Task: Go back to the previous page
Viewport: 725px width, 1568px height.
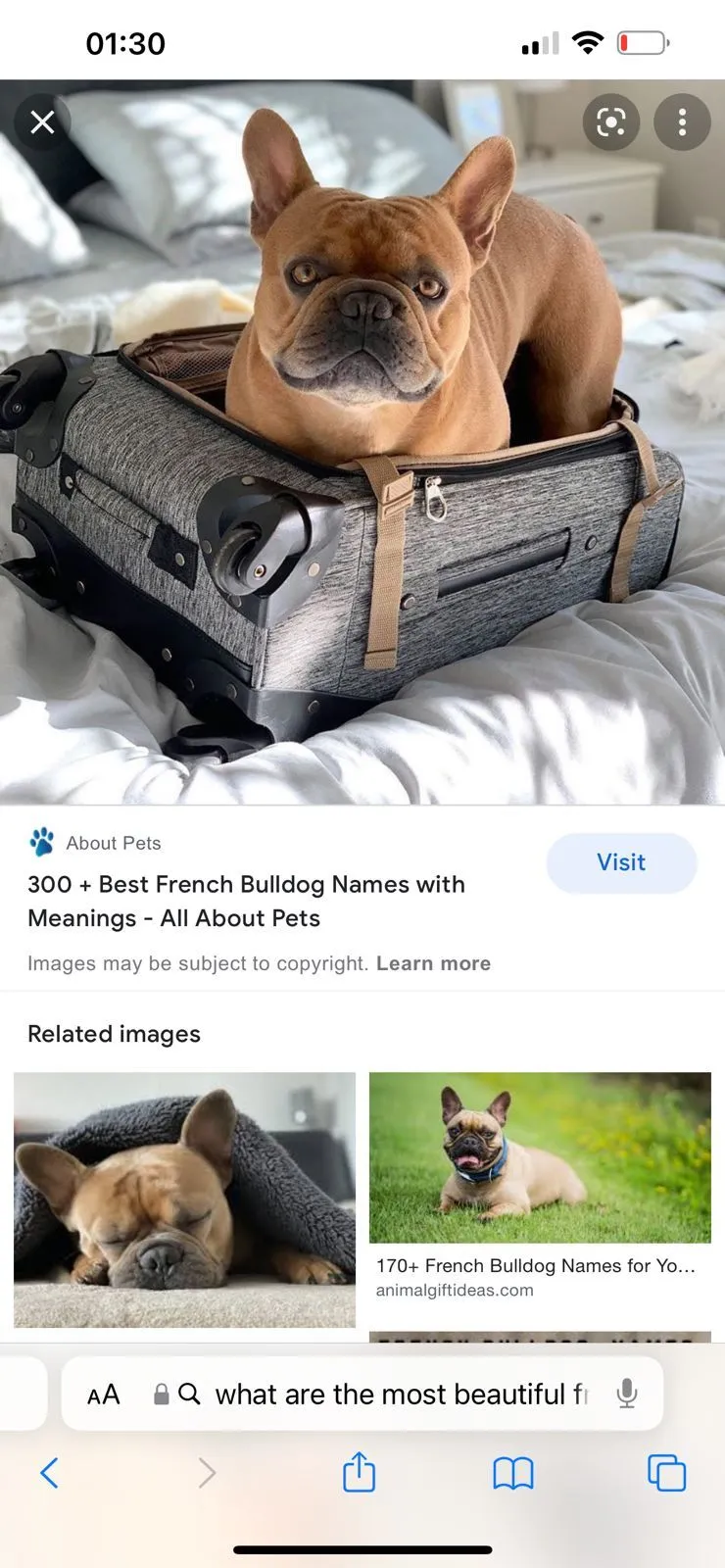Action: click(x=50, y=1472)
